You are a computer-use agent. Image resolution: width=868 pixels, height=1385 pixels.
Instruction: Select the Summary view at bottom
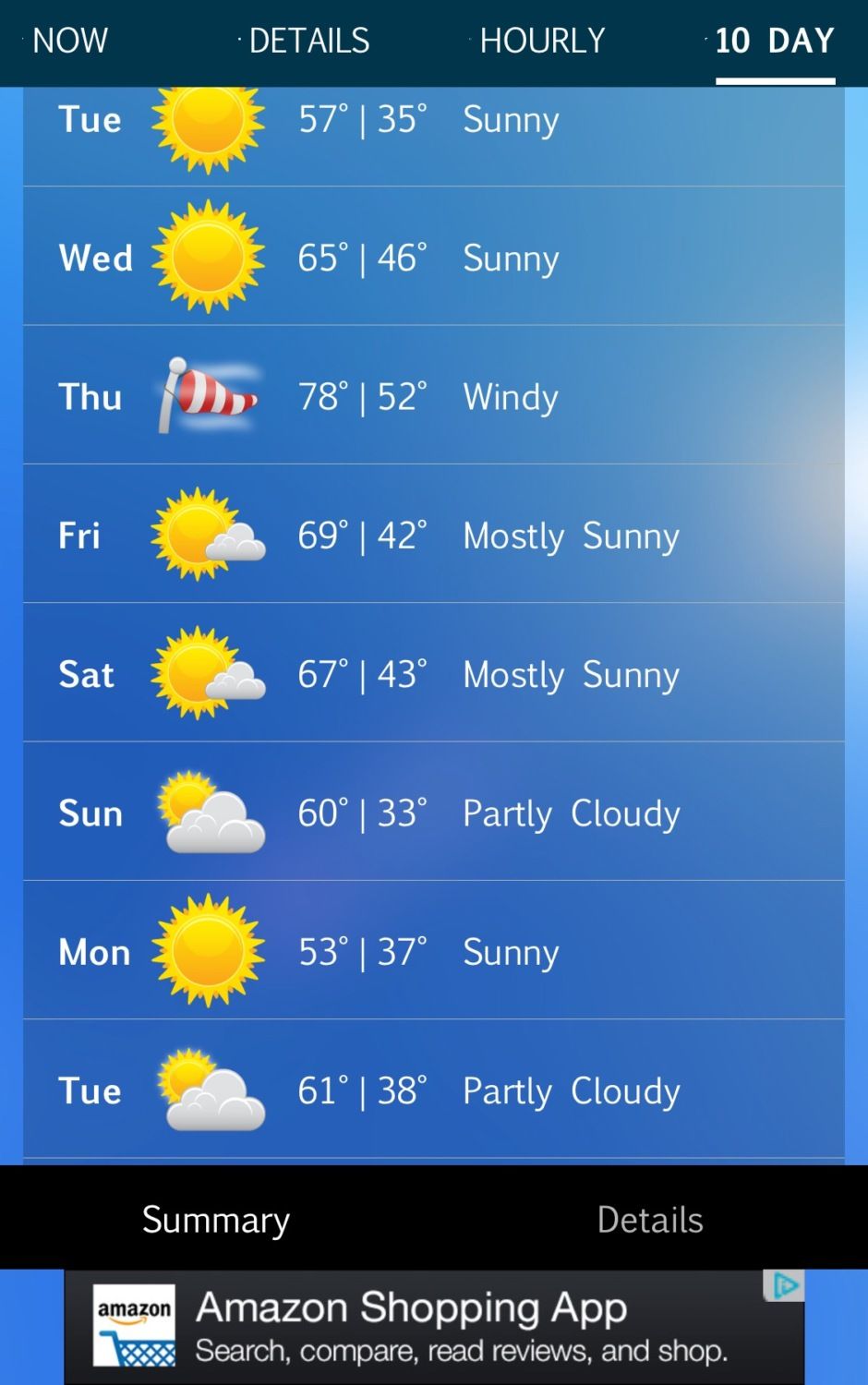click(x=216, y=1220)
